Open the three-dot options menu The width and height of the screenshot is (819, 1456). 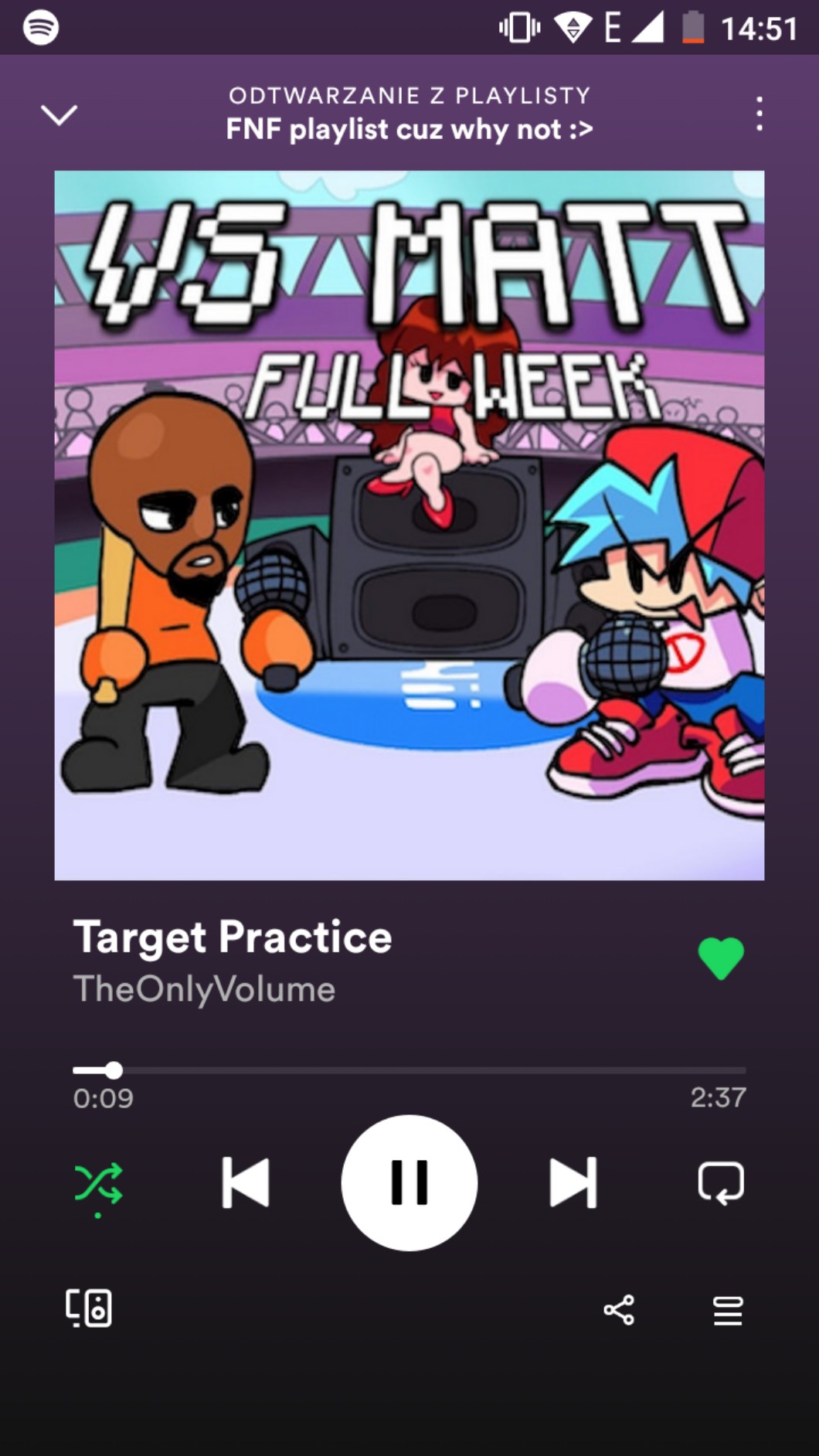click(760, 114)
